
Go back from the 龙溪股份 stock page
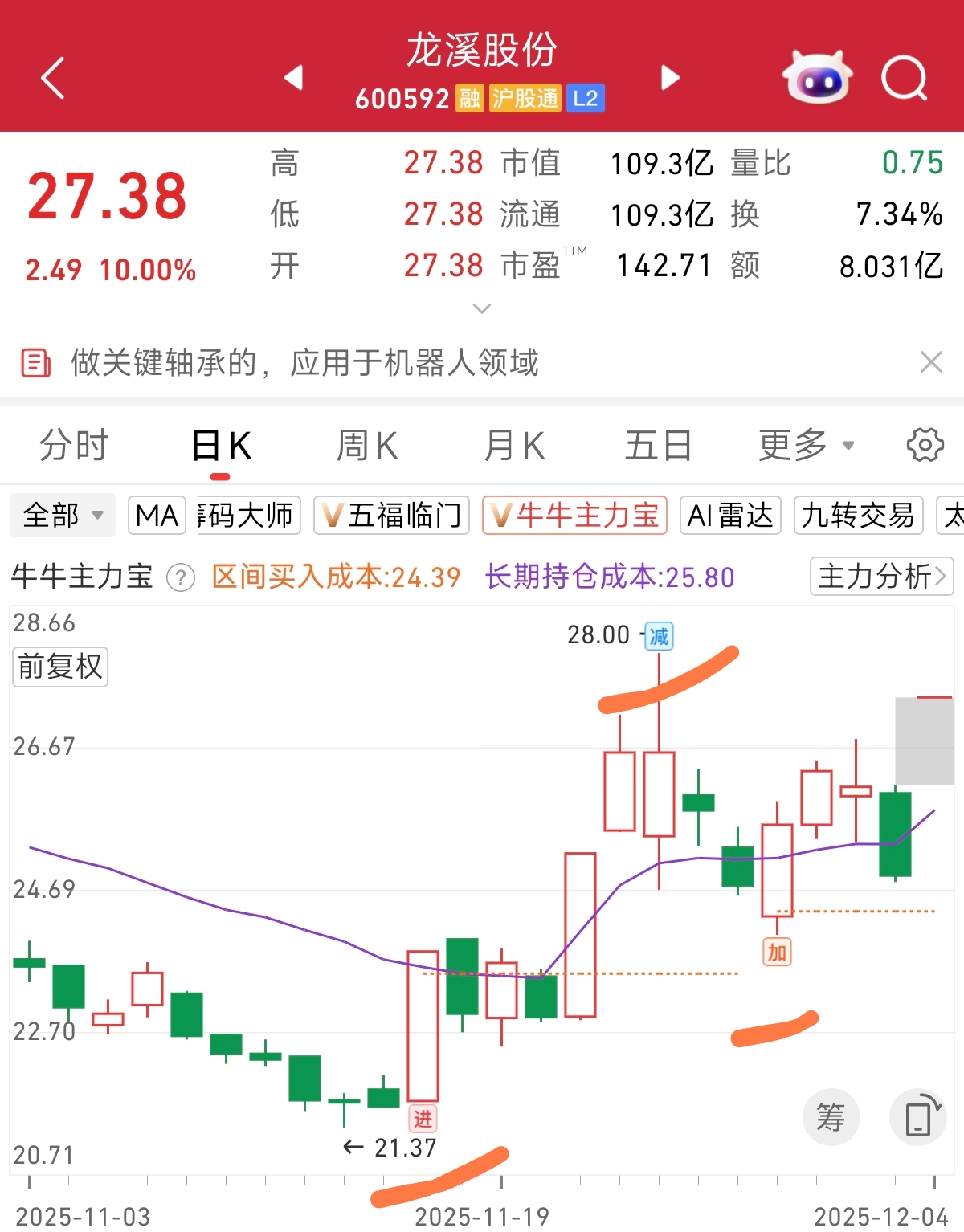click(53, 78)
